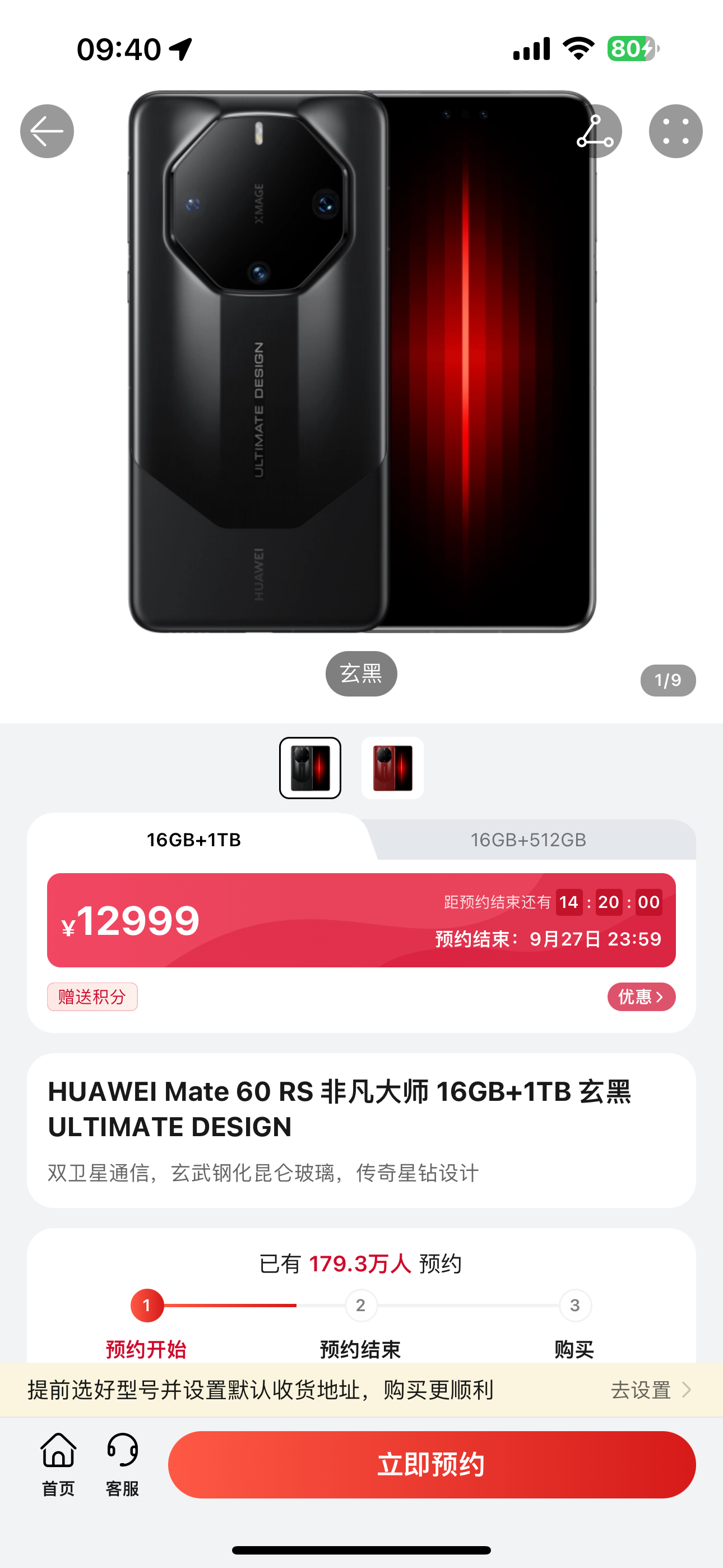Select the black color thumbnail
Image resolution: width=723 pixels, height=1568 pixels.
point(310,768)
